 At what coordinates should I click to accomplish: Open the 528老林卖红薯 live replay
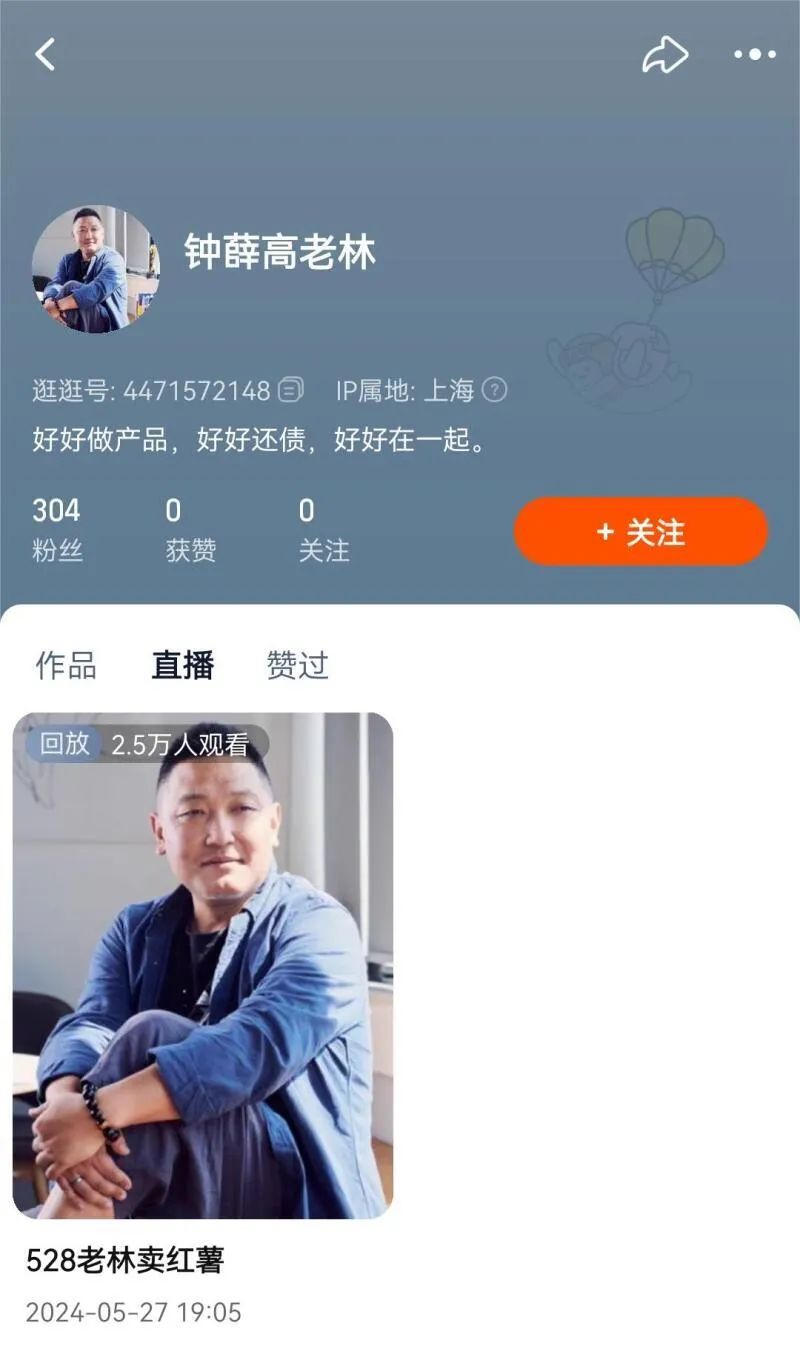click(x=203, y=965)
